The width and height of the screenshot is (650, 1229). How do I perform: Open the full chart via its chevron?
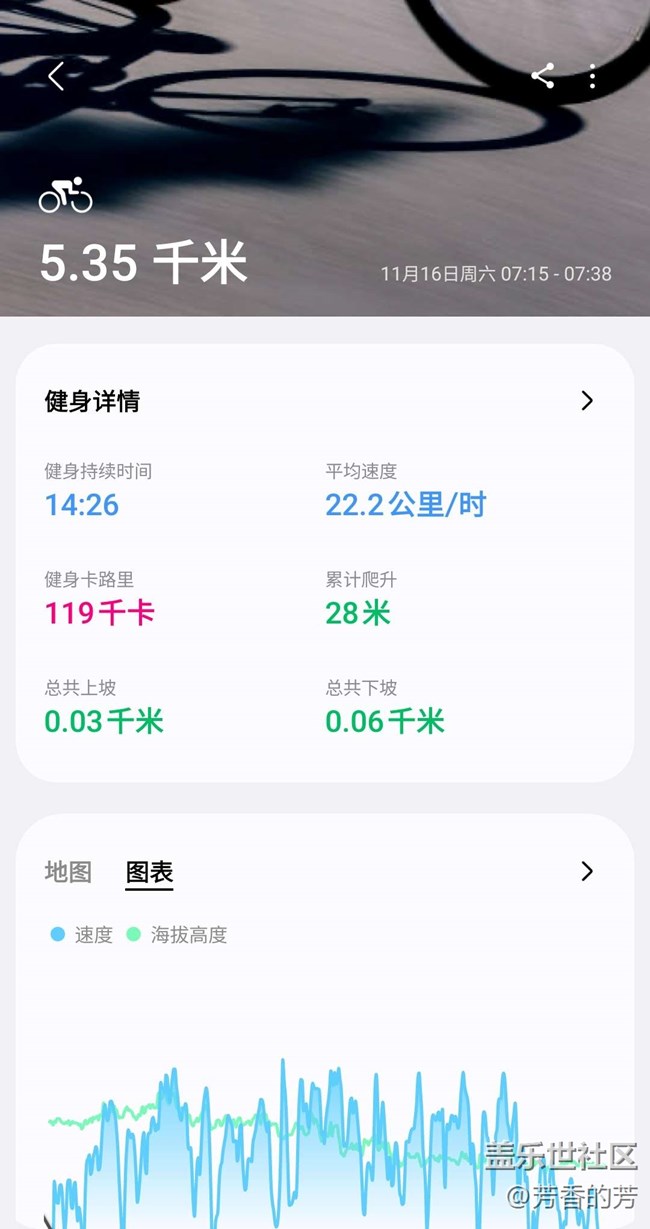click(x=587, y=871)
